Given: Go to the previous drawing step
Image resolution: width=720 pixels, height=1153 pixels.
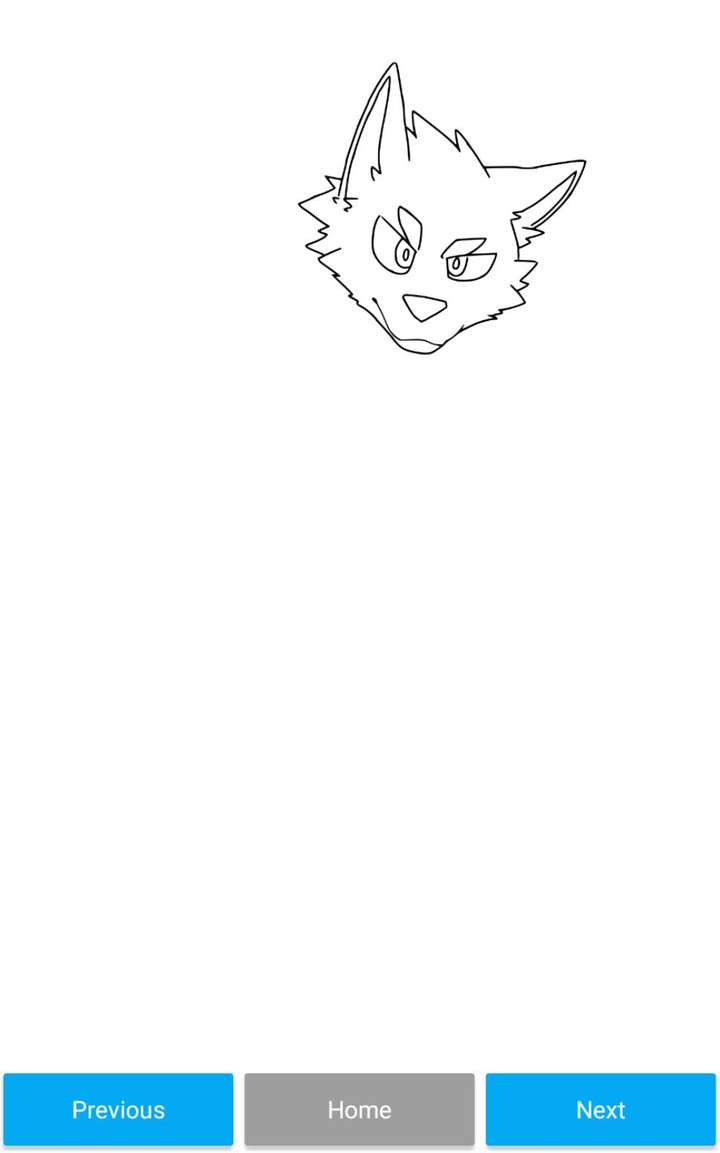Looking at the screenshot, I should click(118, 1109).
